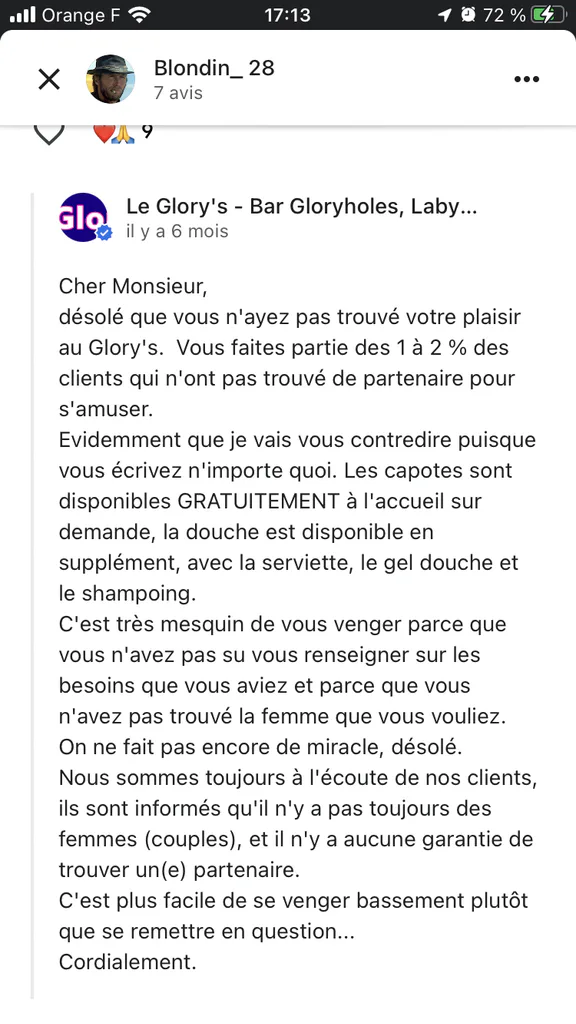Like the review with the heart icon
This screenshot has height=1024, width=576.
[x=49, y=135]
